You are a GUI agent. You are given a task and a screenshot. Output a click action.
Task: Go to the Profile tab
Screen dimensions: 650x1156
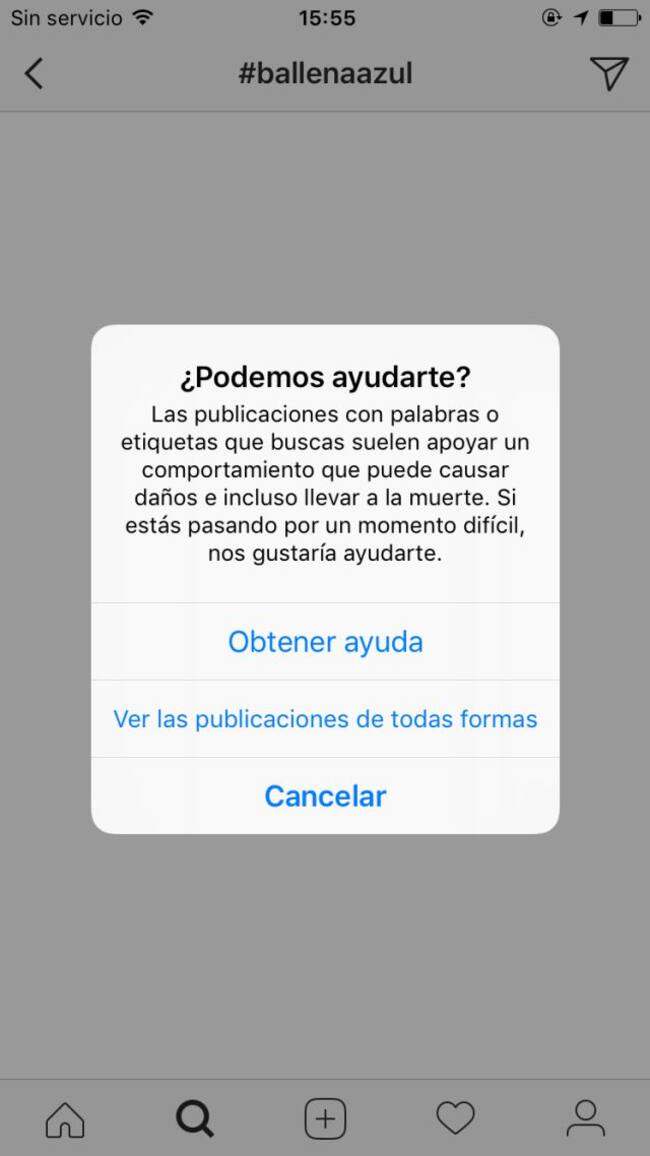[x=585, y=1118]
